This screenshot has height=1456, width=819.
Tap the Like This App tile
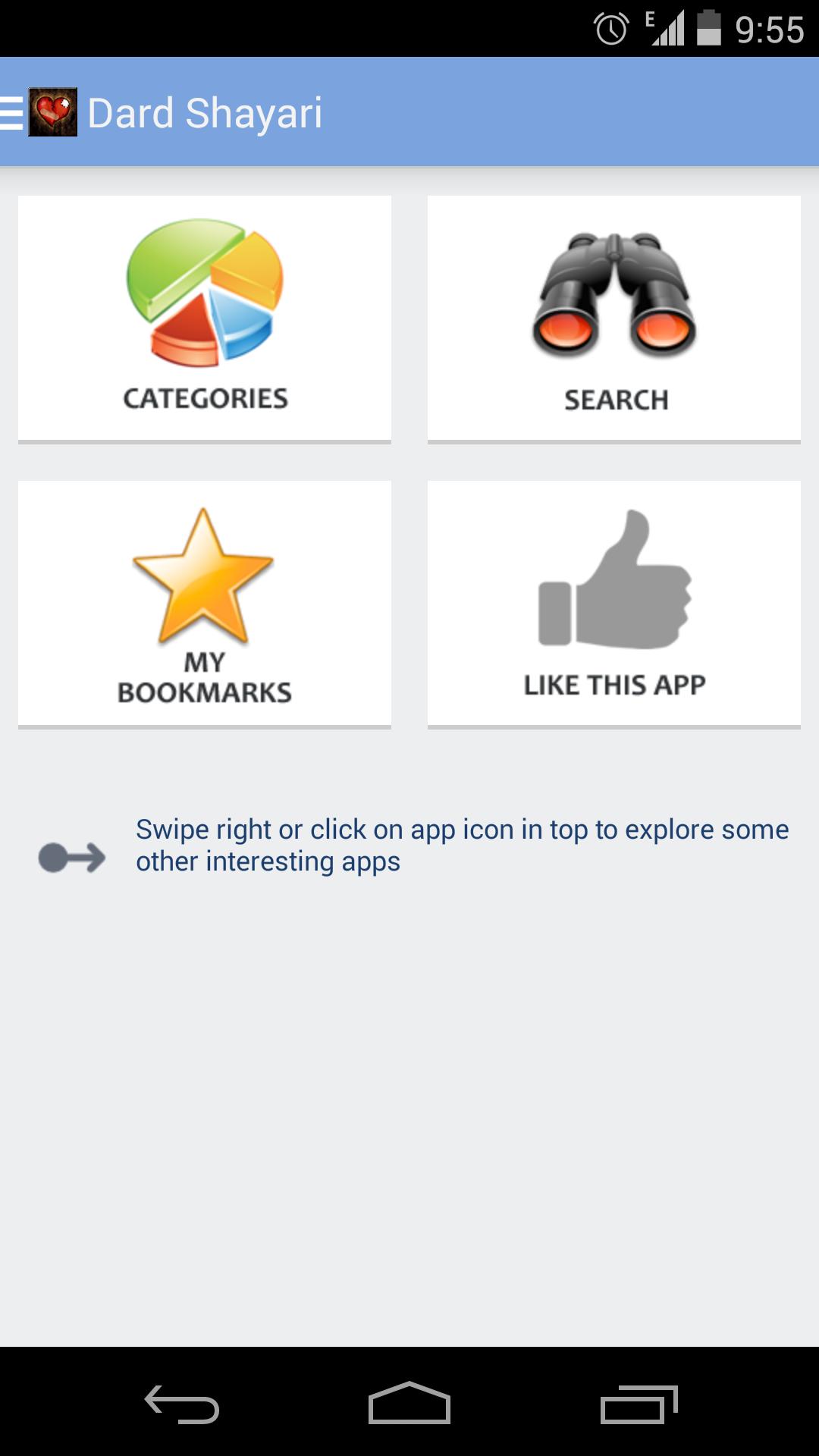pyautogui.click(x=614, y=604)
